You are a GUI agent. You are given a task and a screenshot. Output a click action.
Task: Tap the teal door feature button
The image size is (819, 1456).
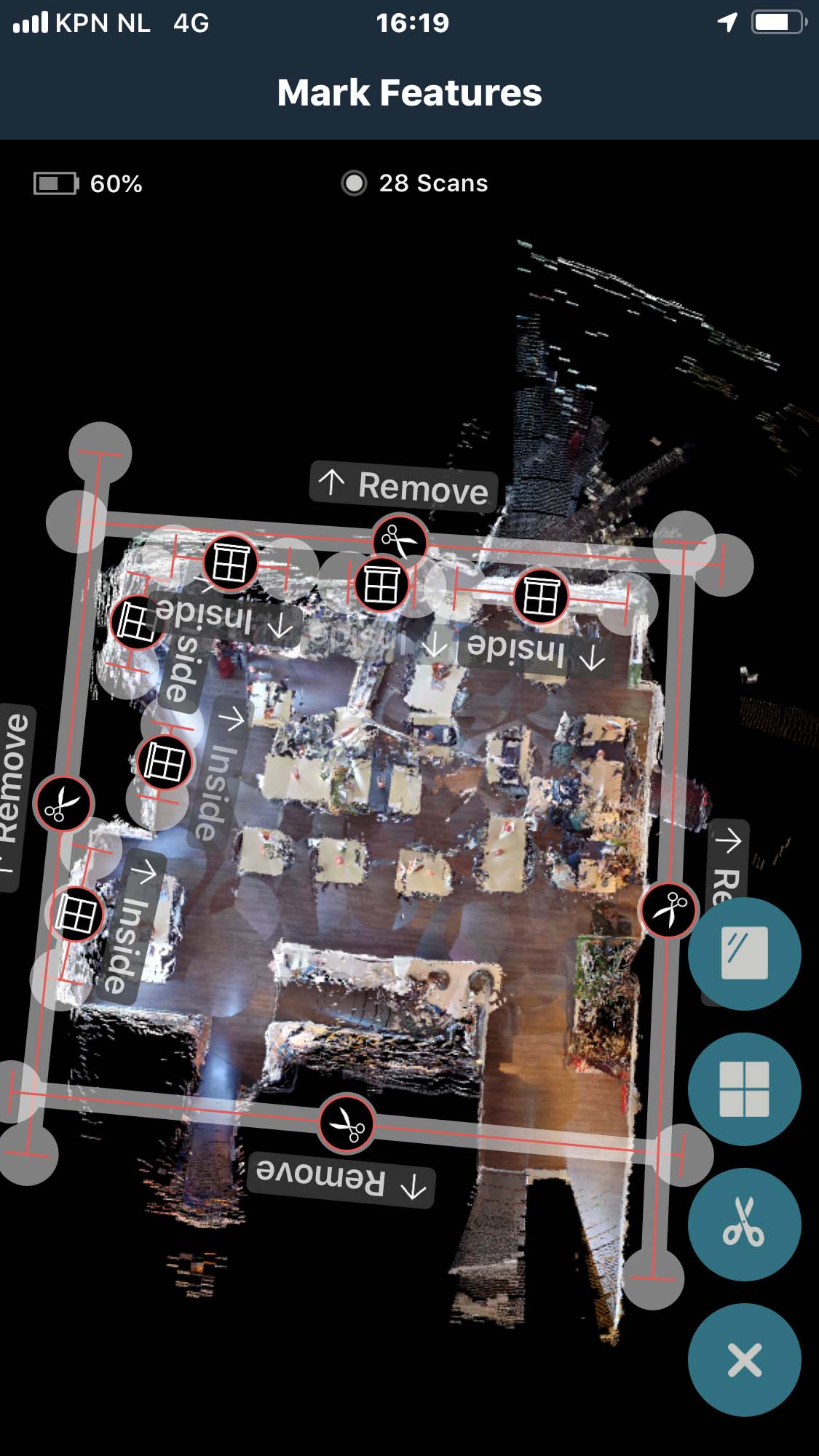pyautogui.click(x=744, y=953)
